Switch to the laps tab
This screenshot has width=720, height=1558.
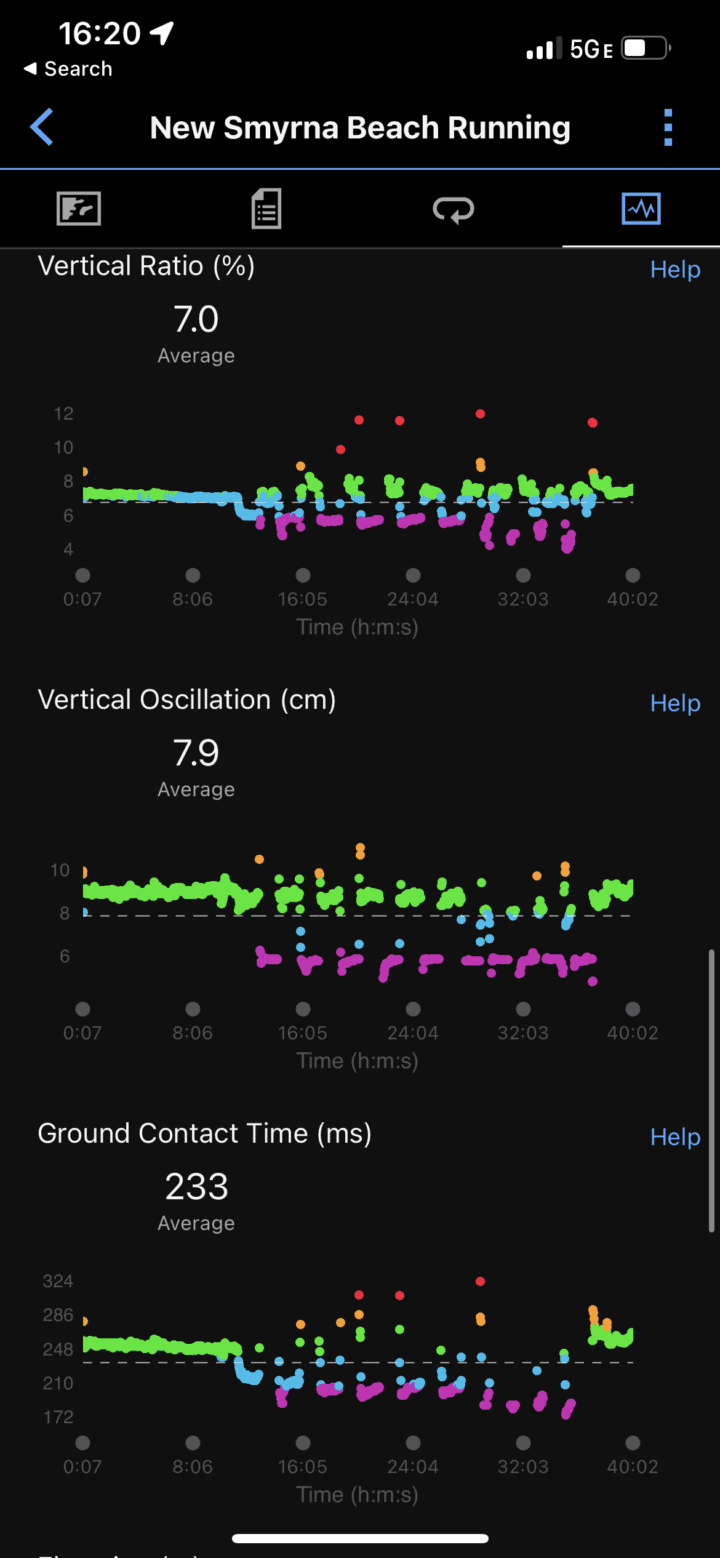pos(453,210)
